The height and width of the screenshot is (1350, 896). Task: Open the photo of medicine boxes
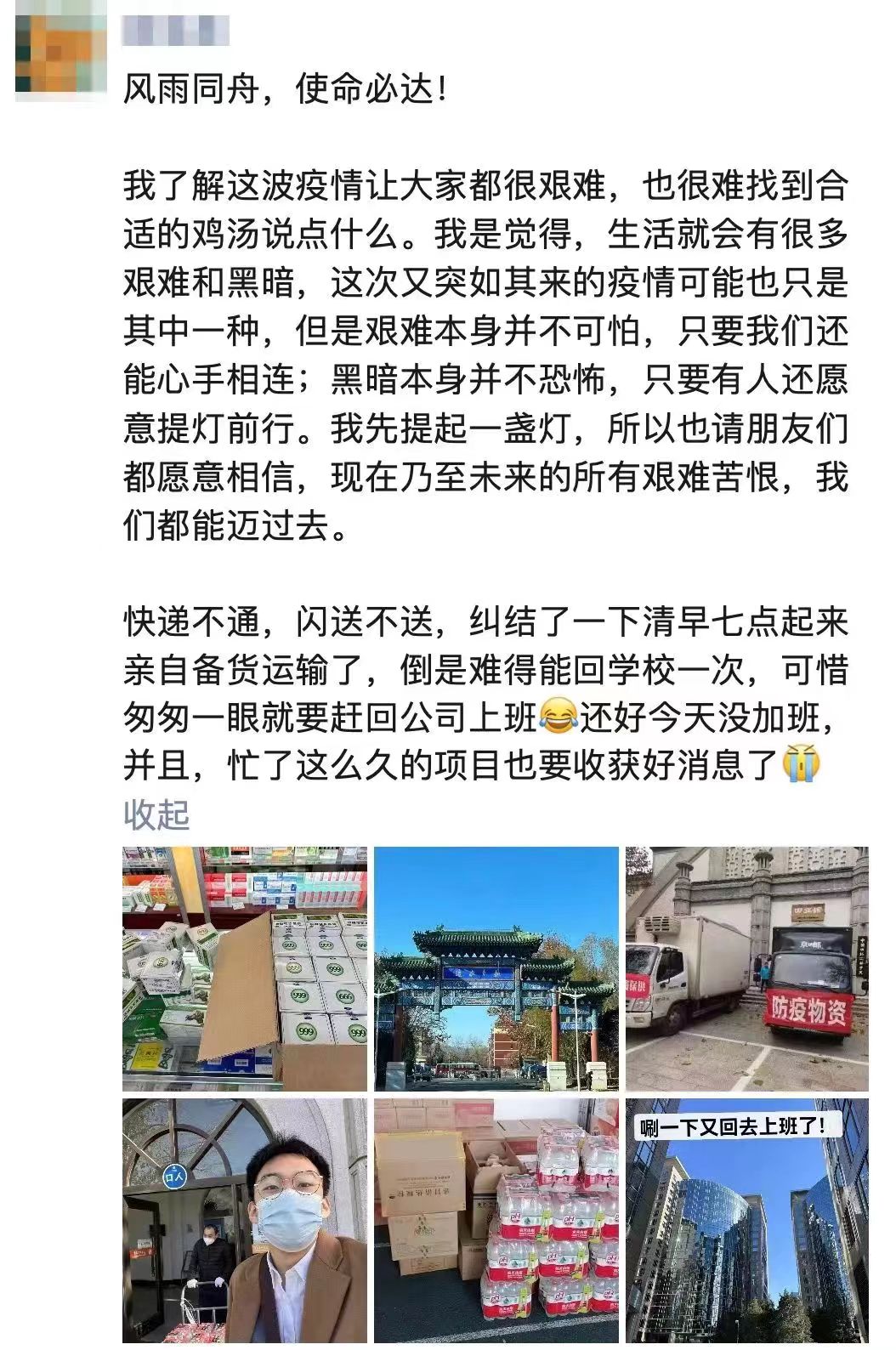pyautogui.click(x=245, y=968)
